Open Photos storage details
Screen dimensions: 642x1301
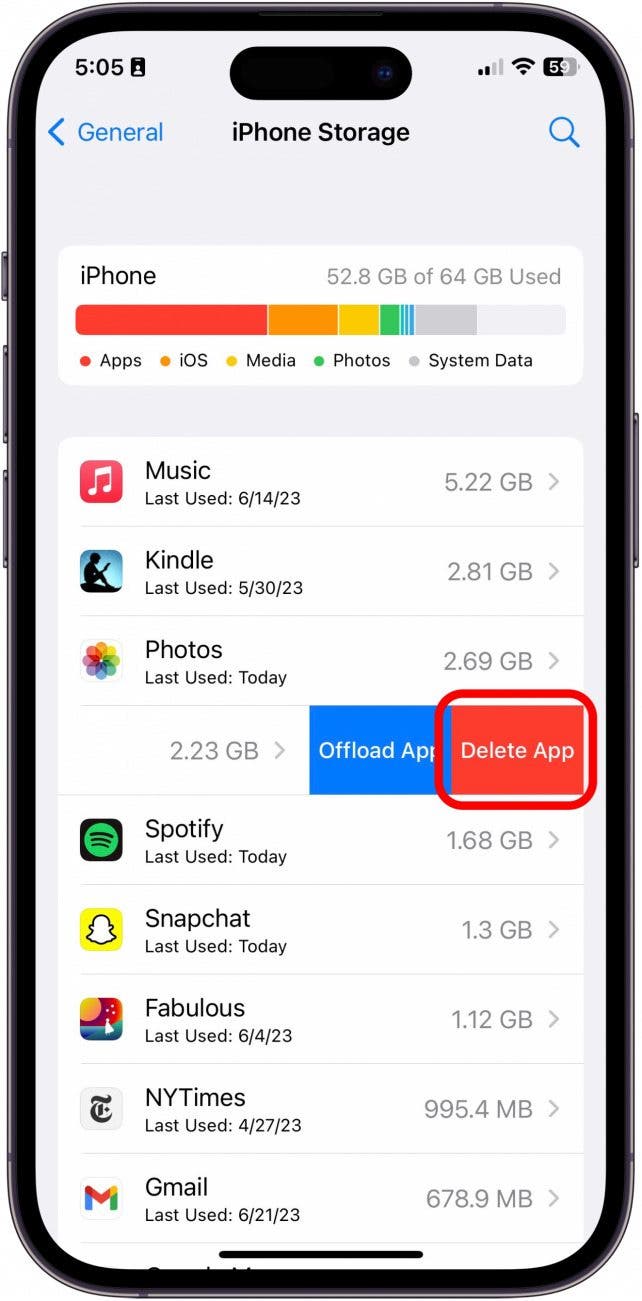(321, 661)
